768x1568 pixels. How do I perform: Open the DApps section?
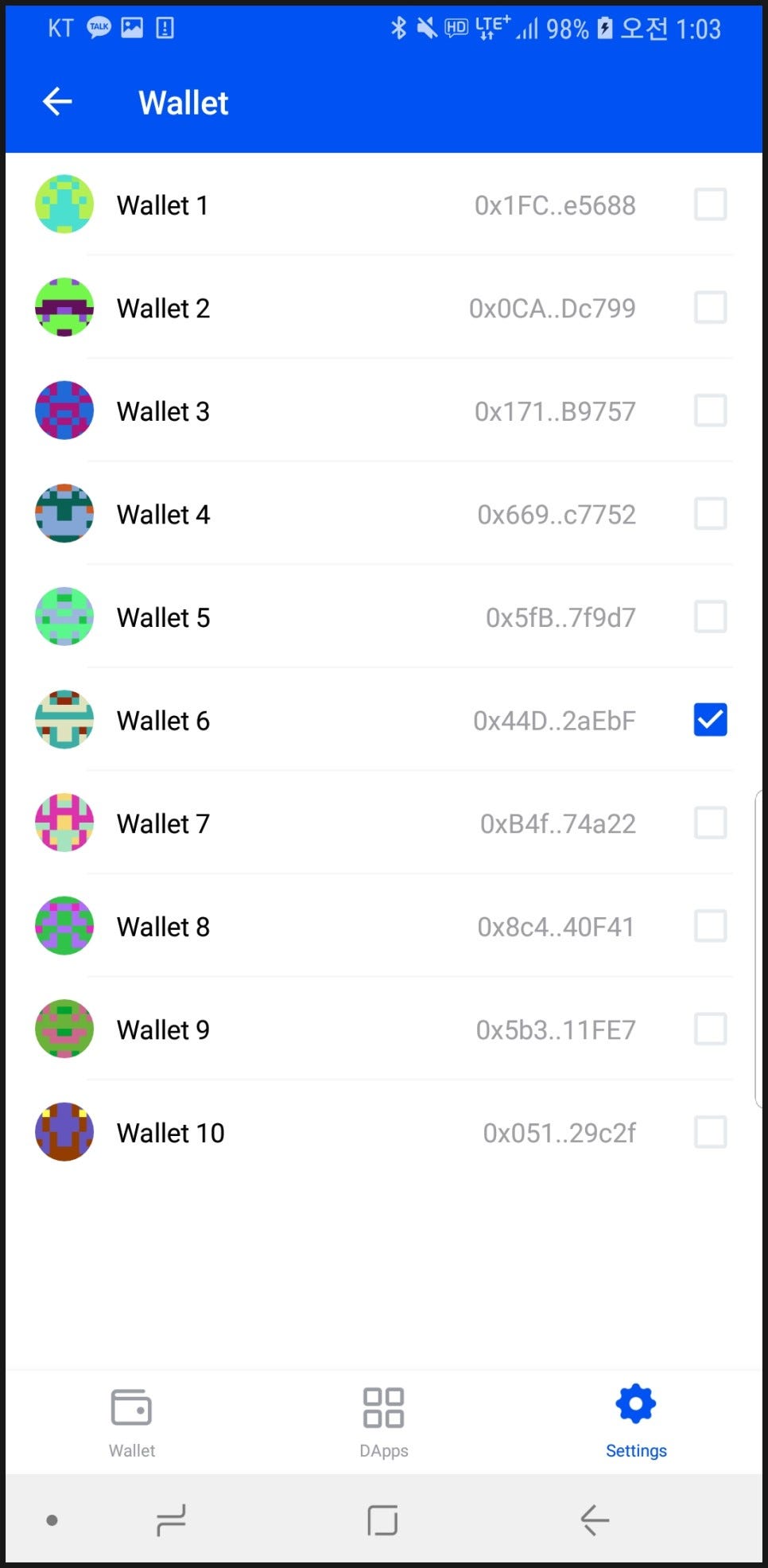pos(384,1420)
